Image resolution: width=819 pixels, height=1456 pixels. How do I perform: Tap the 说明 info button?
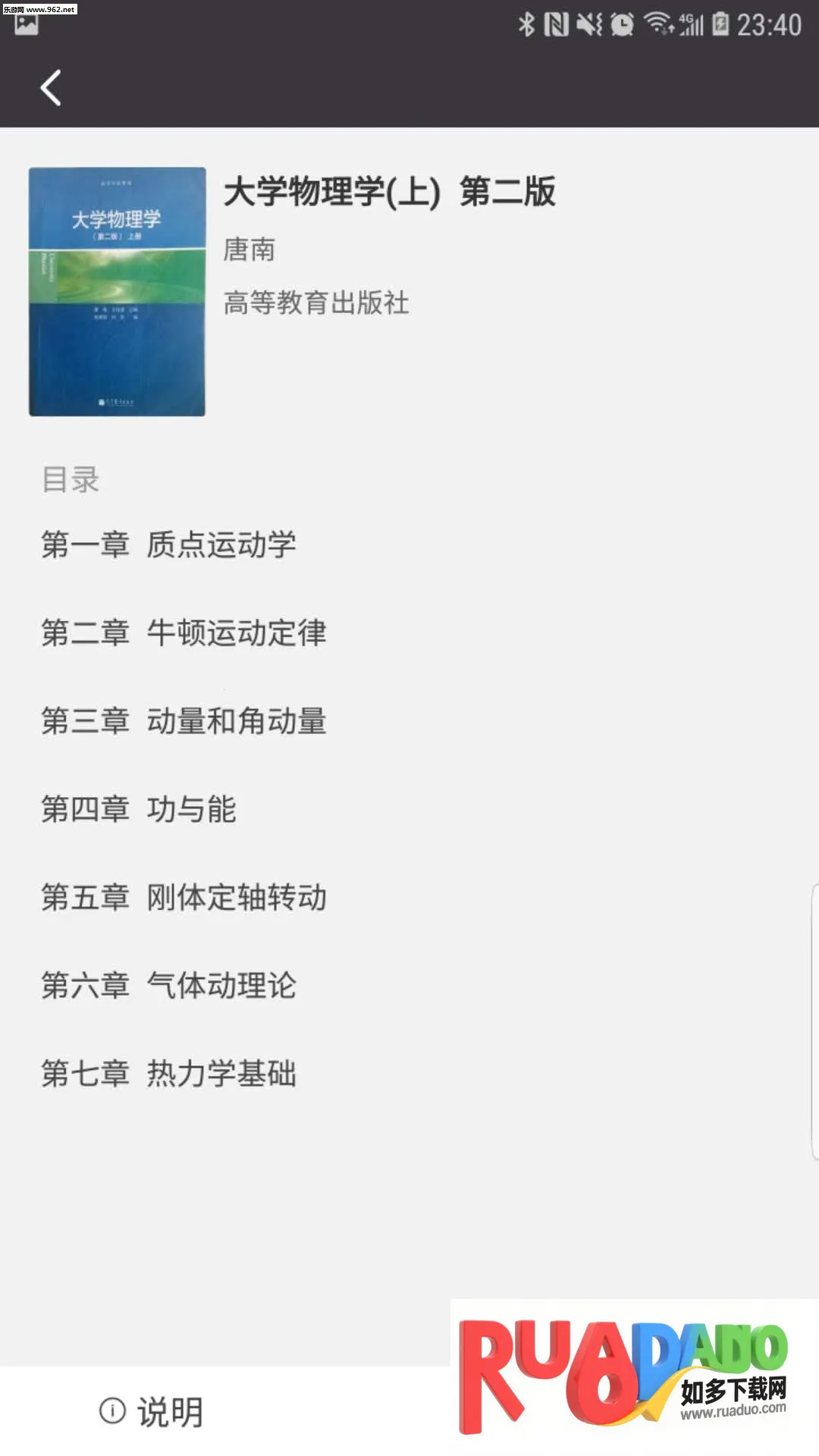[152, 1411]
